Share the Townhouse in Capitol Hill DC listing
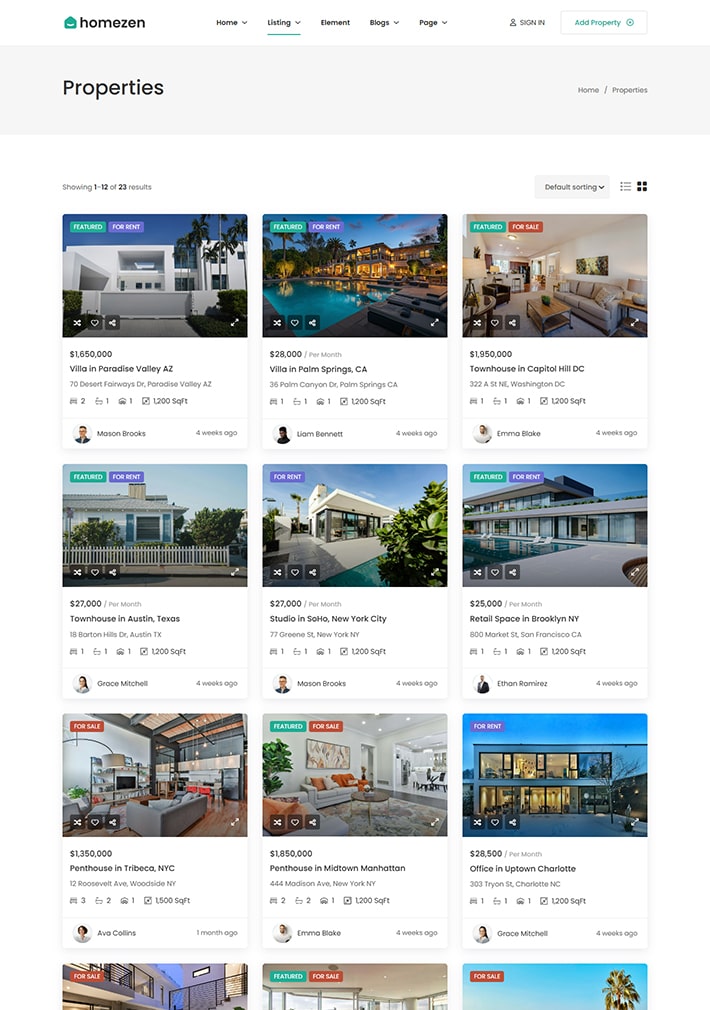Viewport: 710px width, 1010px height. pyautogui.click(x=512, y=323)
